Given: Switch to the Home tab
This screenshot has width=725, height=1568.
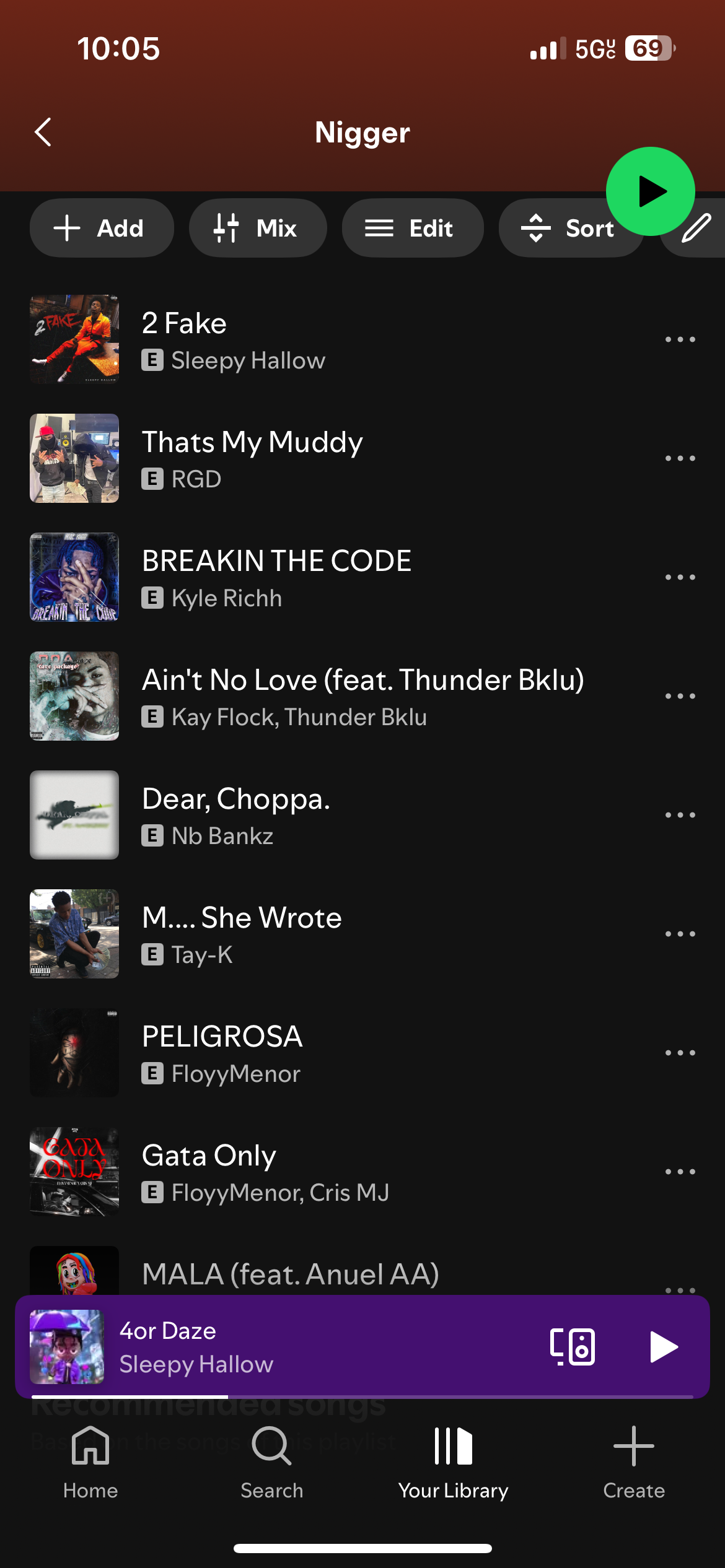Looking at the screenshot, I should point(90,1463).
